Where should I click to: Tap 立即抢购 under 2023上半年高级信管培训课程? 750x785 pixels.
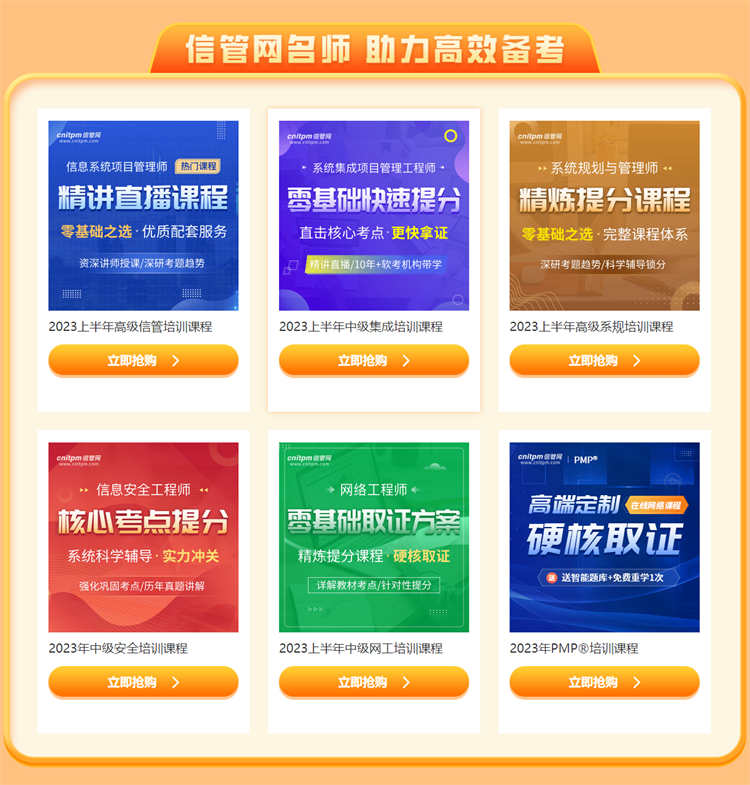pos(143,360)
